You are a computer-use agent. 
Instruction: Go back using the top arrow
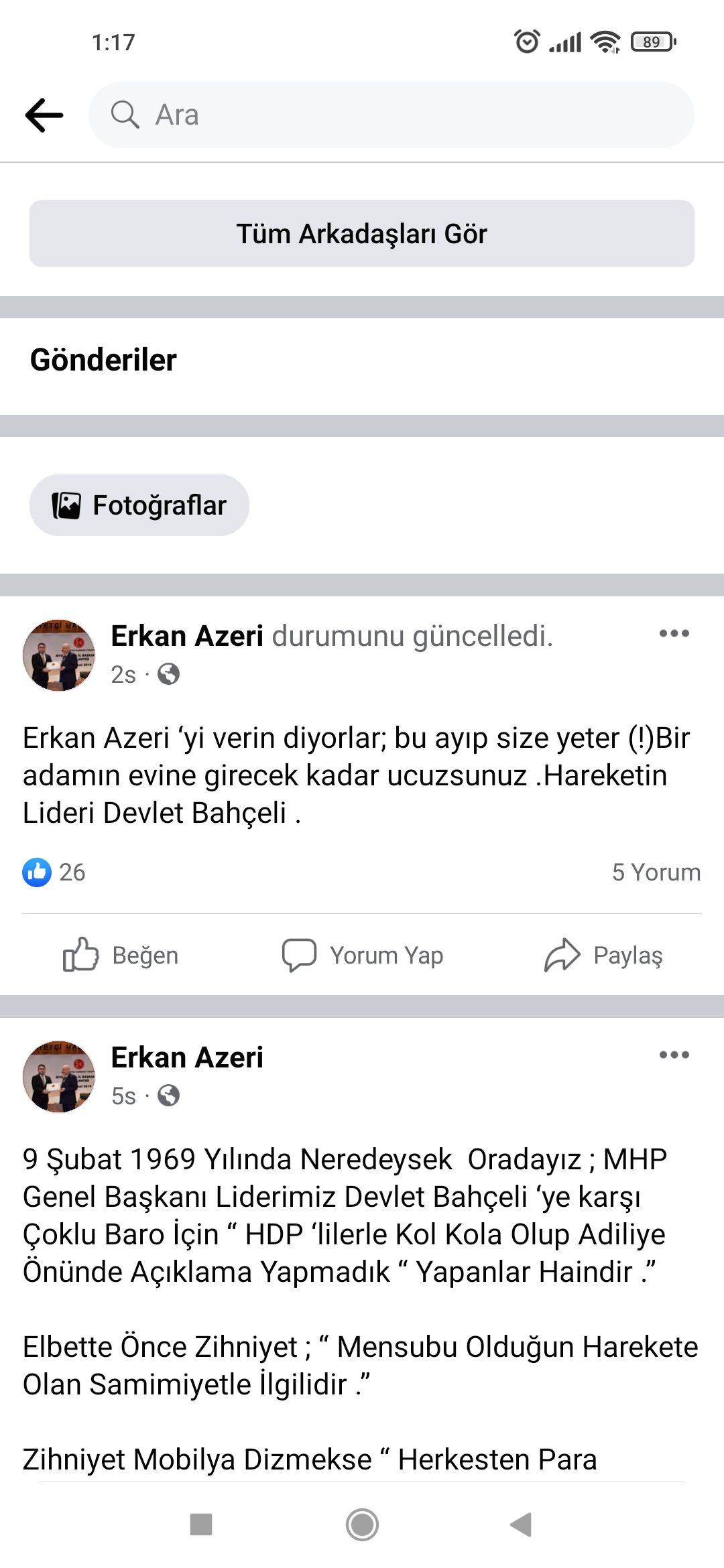[x=44, y=115]
